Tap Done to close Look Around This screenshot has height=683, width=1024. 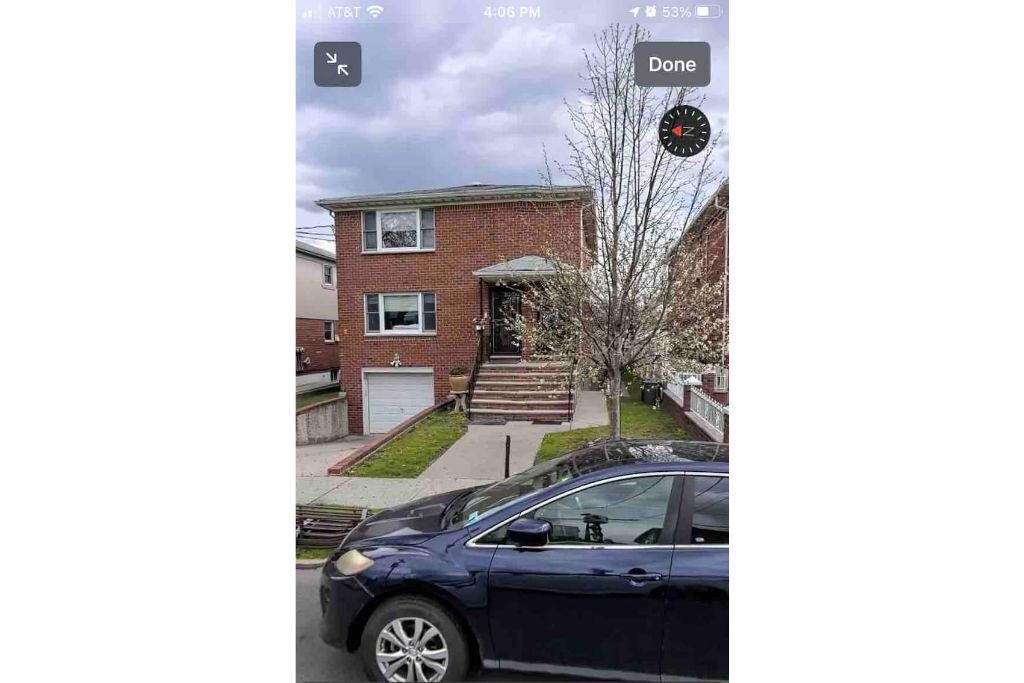(x=672, y=64)
